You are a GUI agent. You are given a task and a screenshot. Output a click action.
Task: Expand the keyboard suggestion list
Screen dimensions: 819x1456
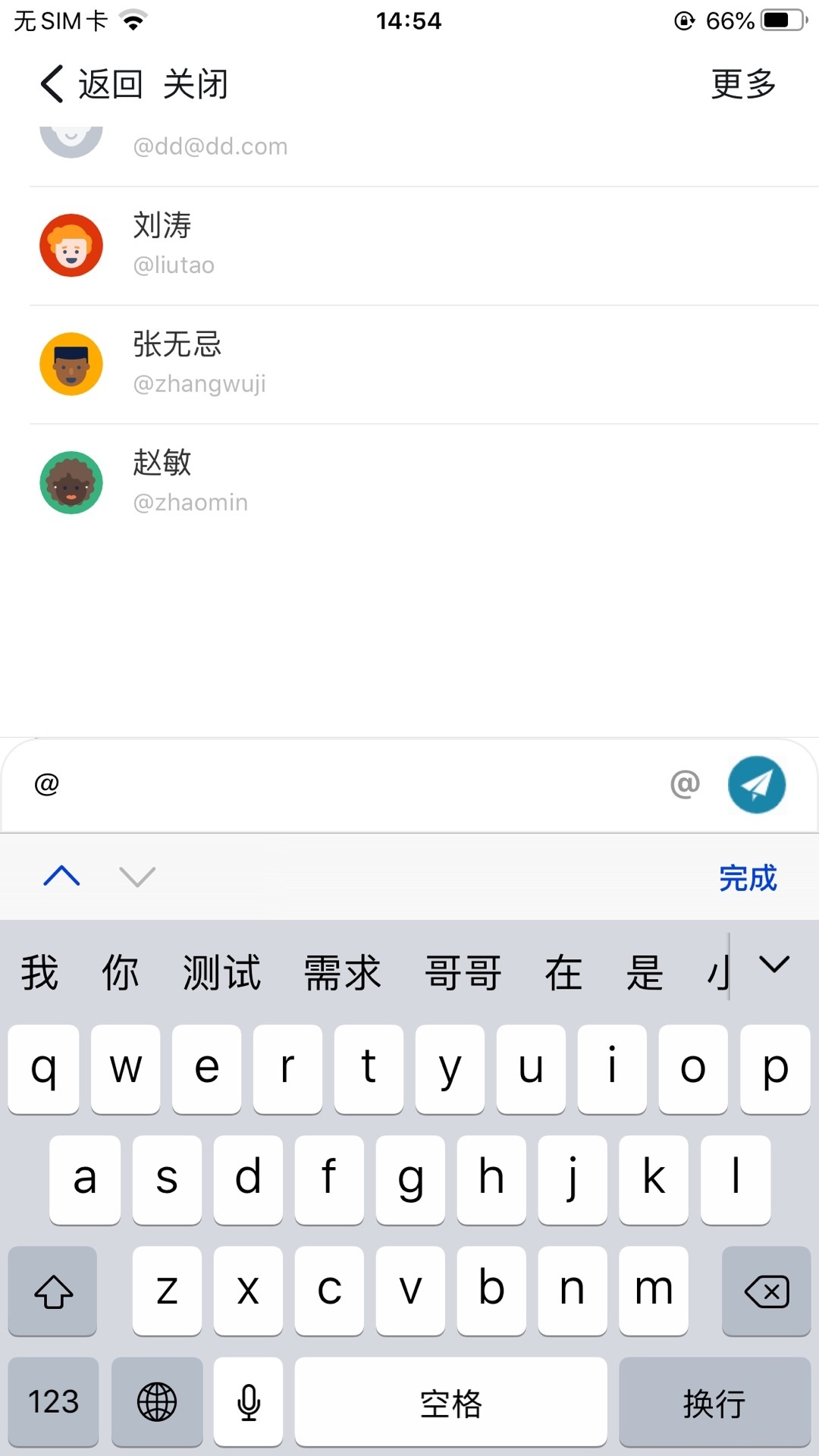tap(774, 965)
